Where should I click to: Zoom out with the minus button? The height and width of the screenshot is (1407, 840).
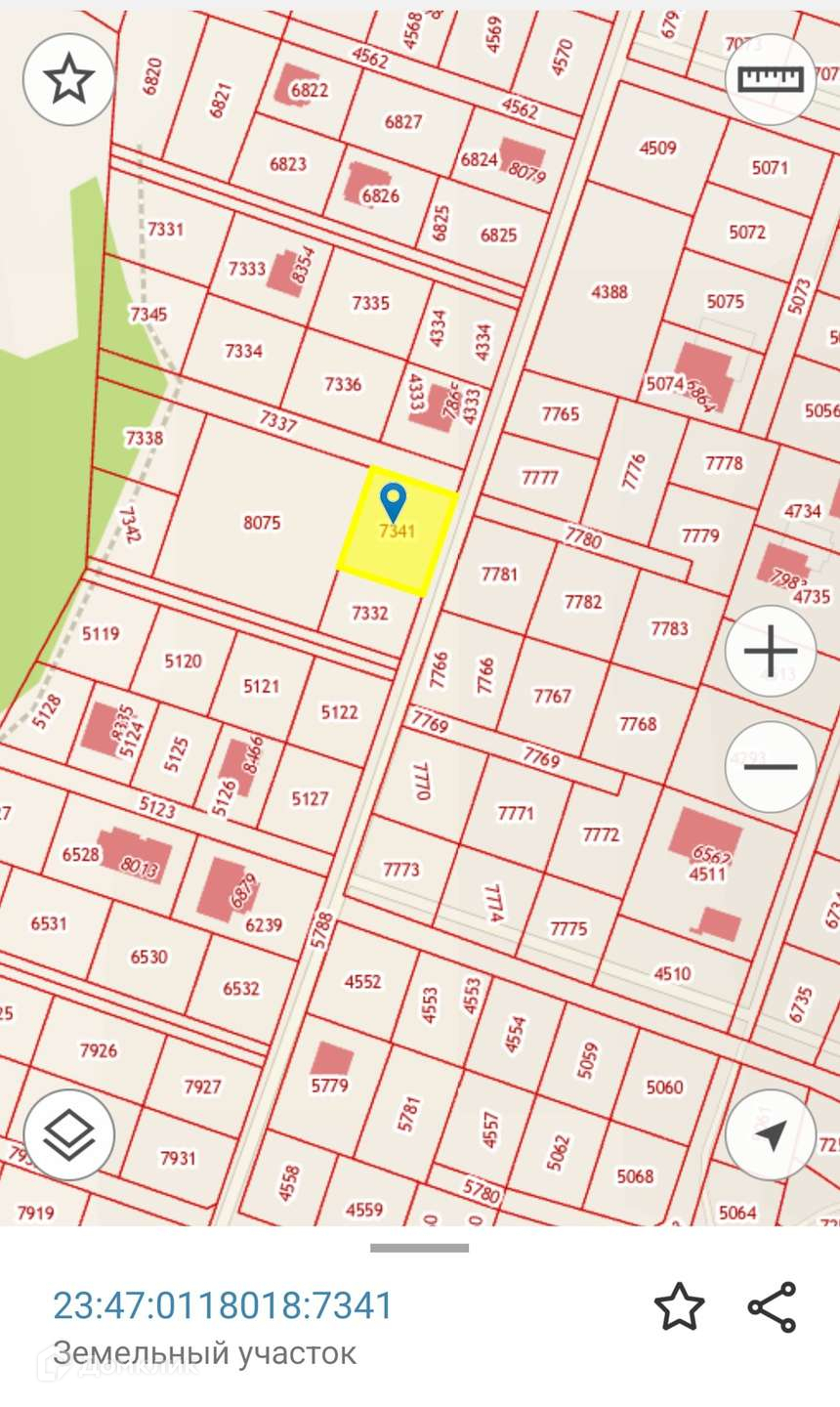(771, 767)
